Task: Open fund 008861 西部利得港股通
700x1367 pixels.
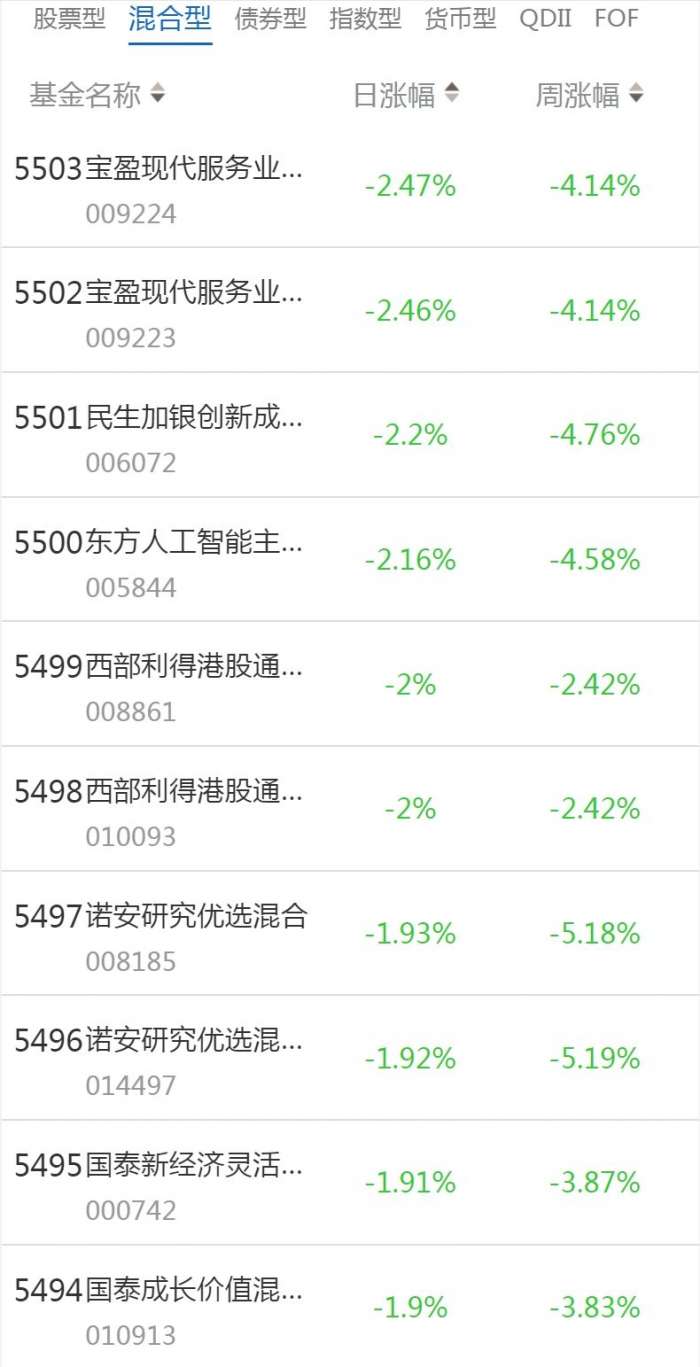Action: 350,684
